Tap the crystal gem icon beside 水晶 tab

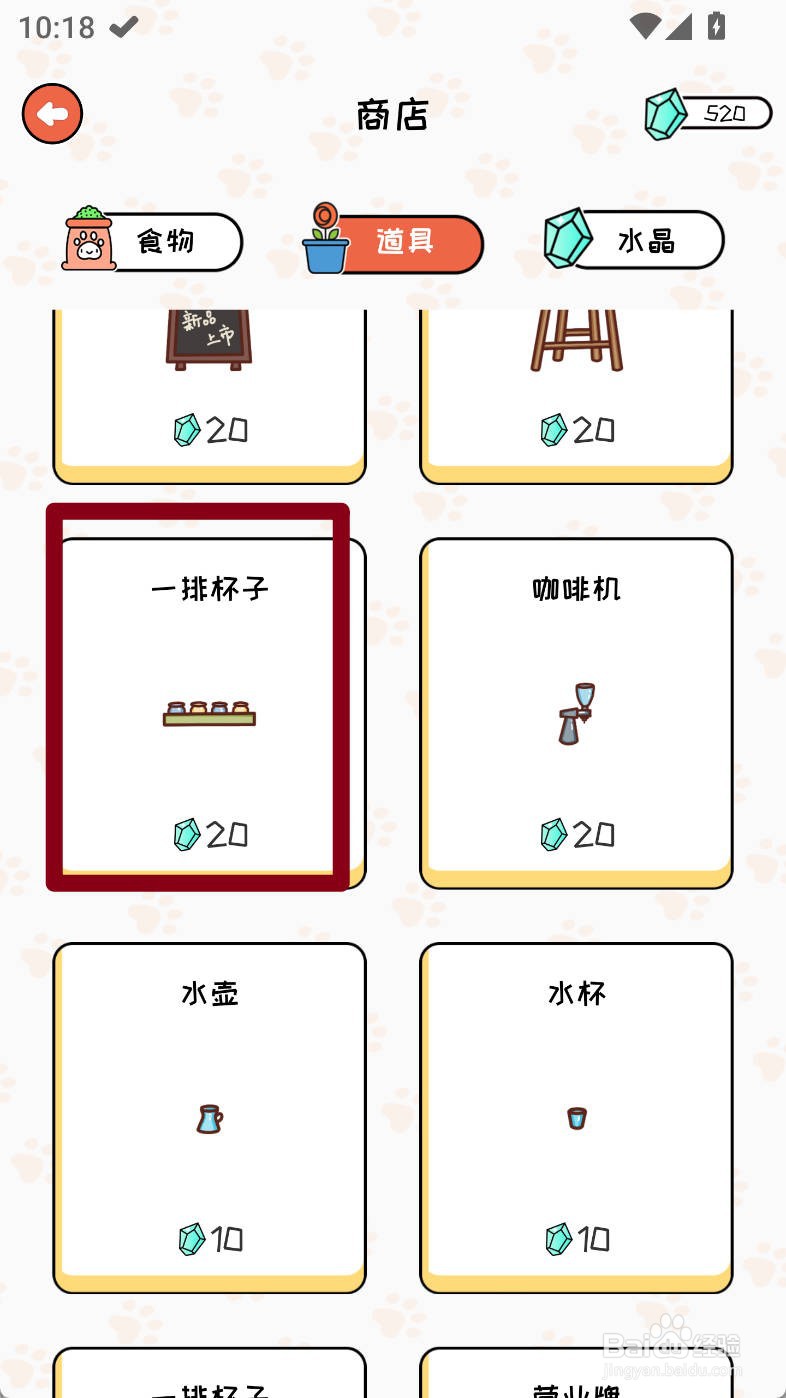pos(569,238)
